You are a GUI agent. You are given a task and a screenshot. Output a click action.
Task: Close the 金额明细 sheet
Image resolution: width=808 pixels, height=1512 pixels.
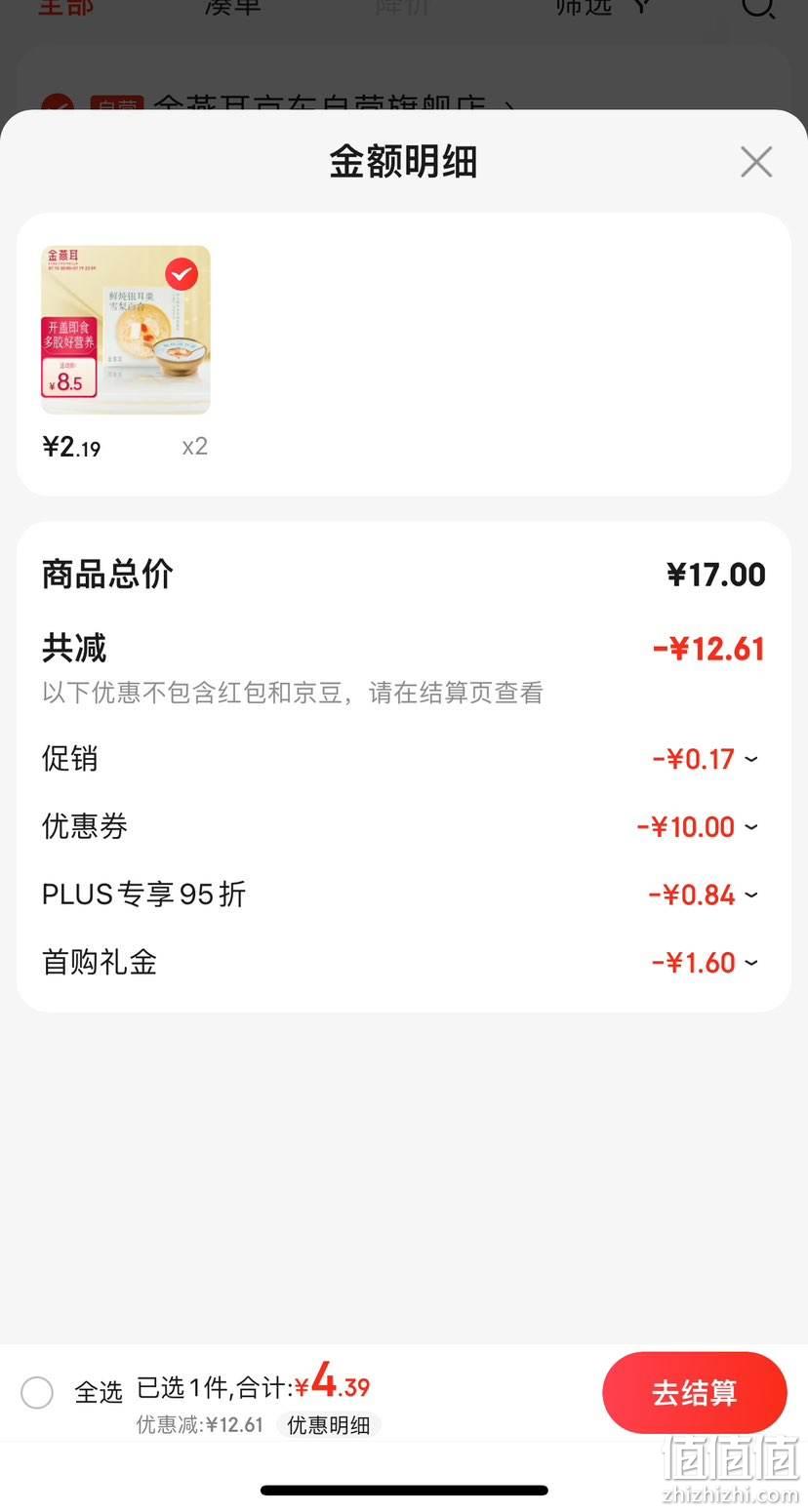(756, 162)
